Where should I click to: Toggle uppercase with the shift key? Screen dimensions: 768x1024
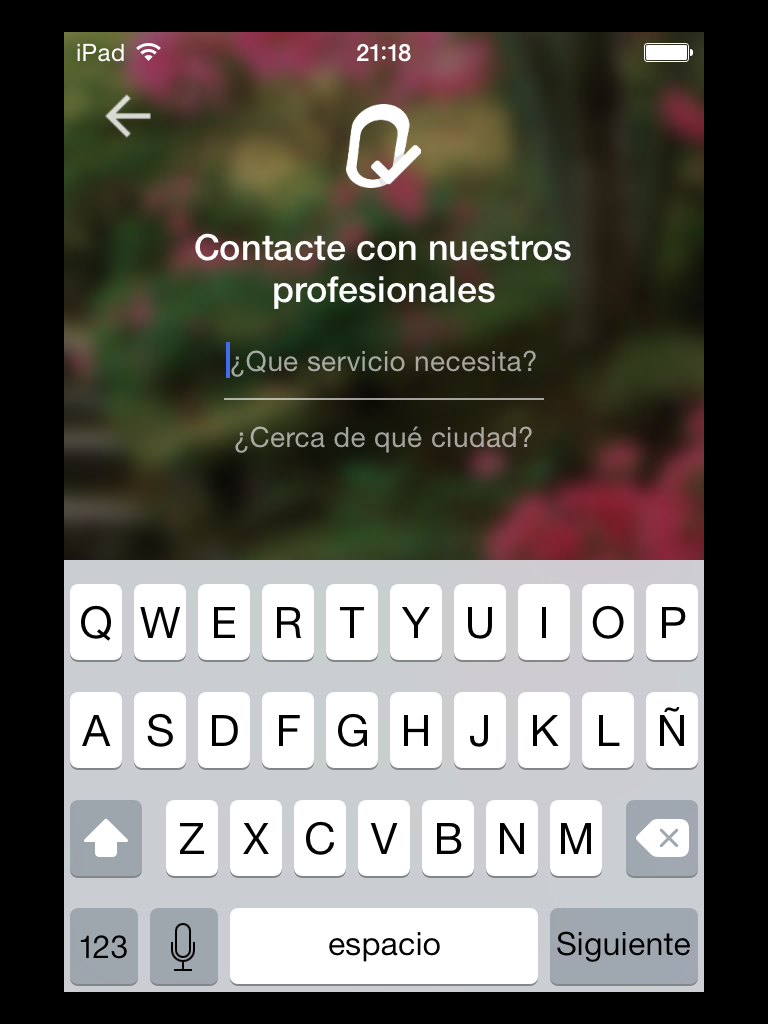point(105,838)
